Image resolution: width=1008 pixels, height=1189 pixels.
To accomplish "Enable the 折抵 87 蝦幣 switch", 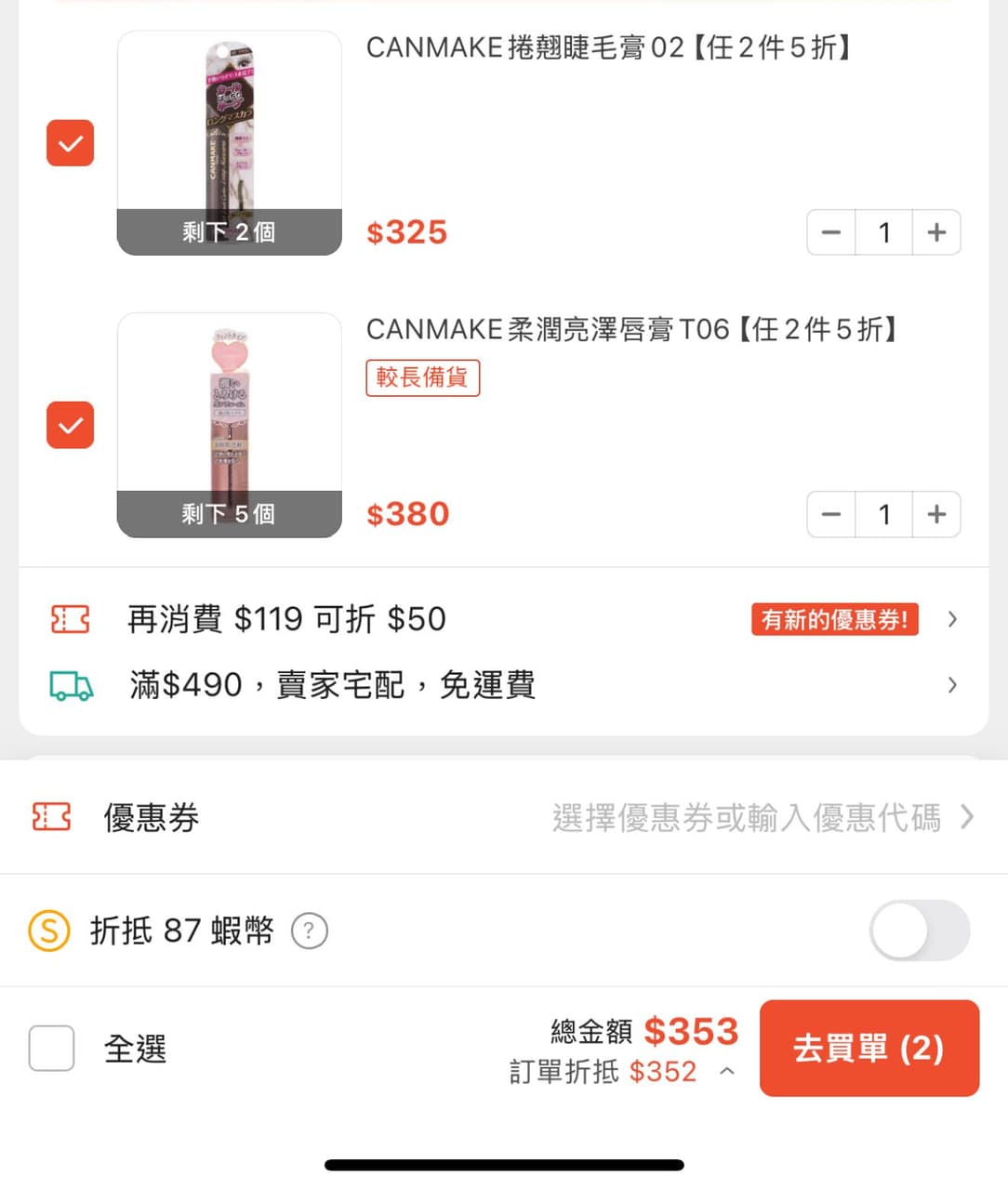I will tap(919, 931).
